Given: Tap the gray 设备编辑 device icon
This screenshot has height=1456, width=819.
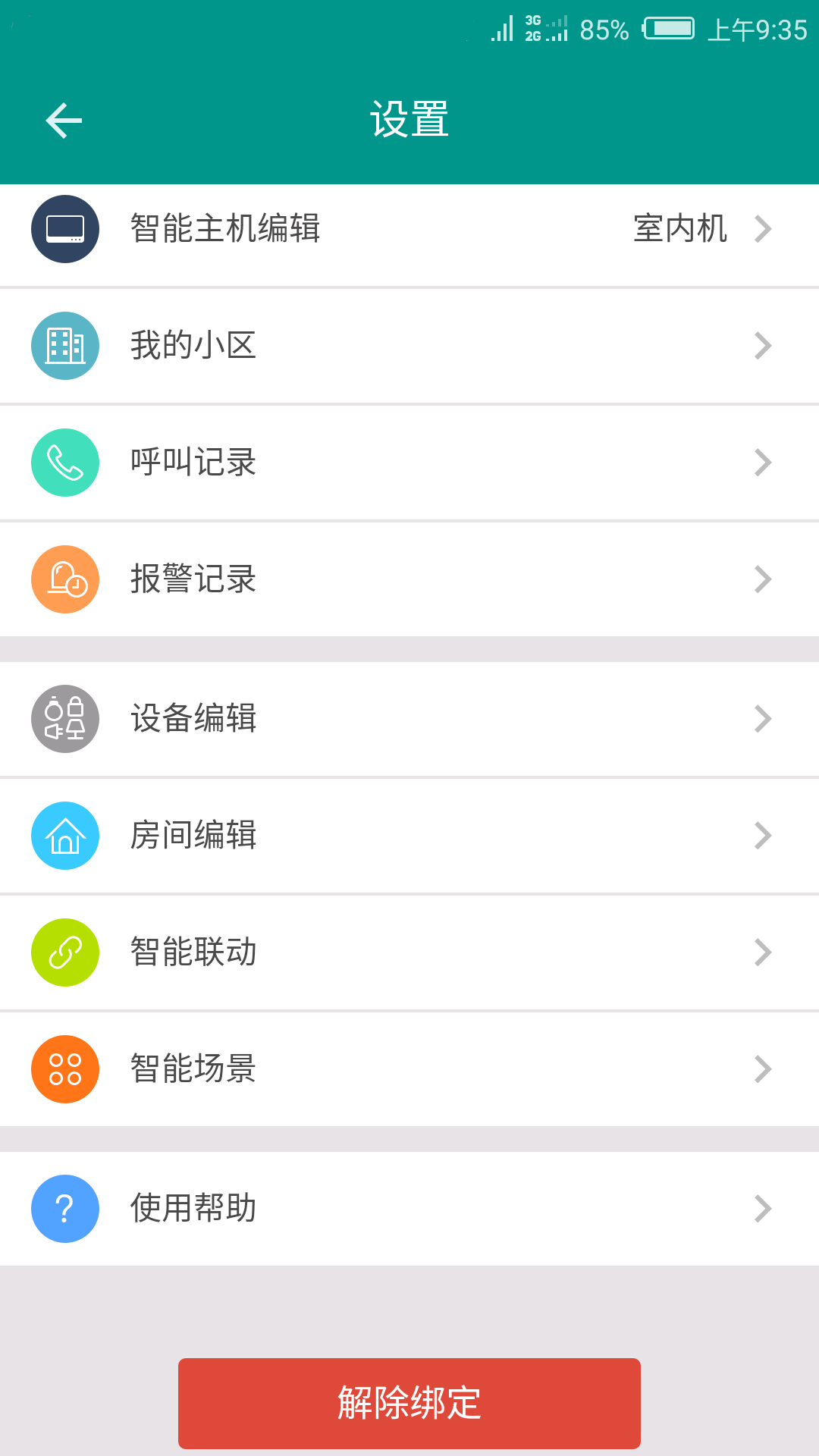Looking at the screenshot, I should (64, 719).
